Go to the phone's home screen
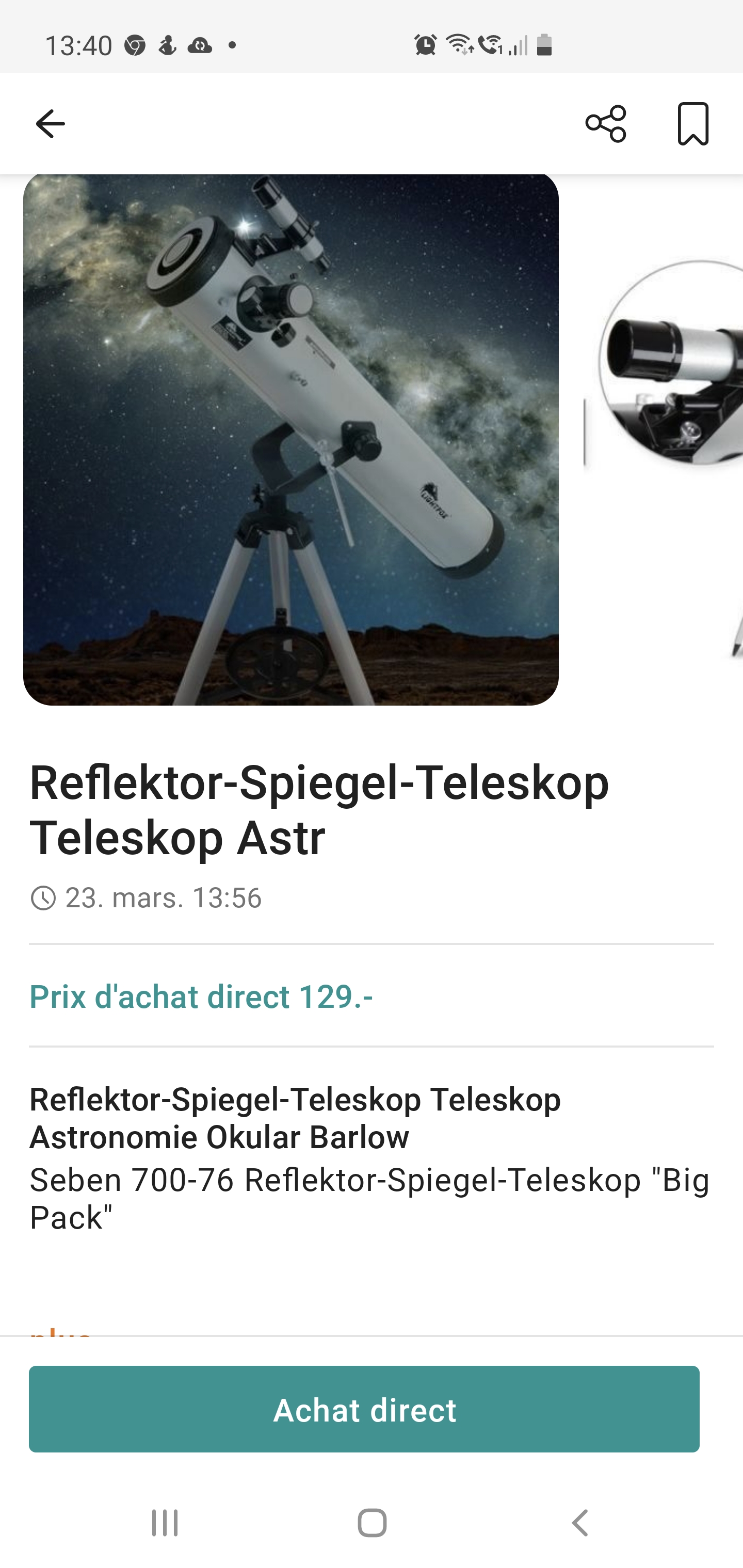743x1568 pixels. tap(372, 1523)
